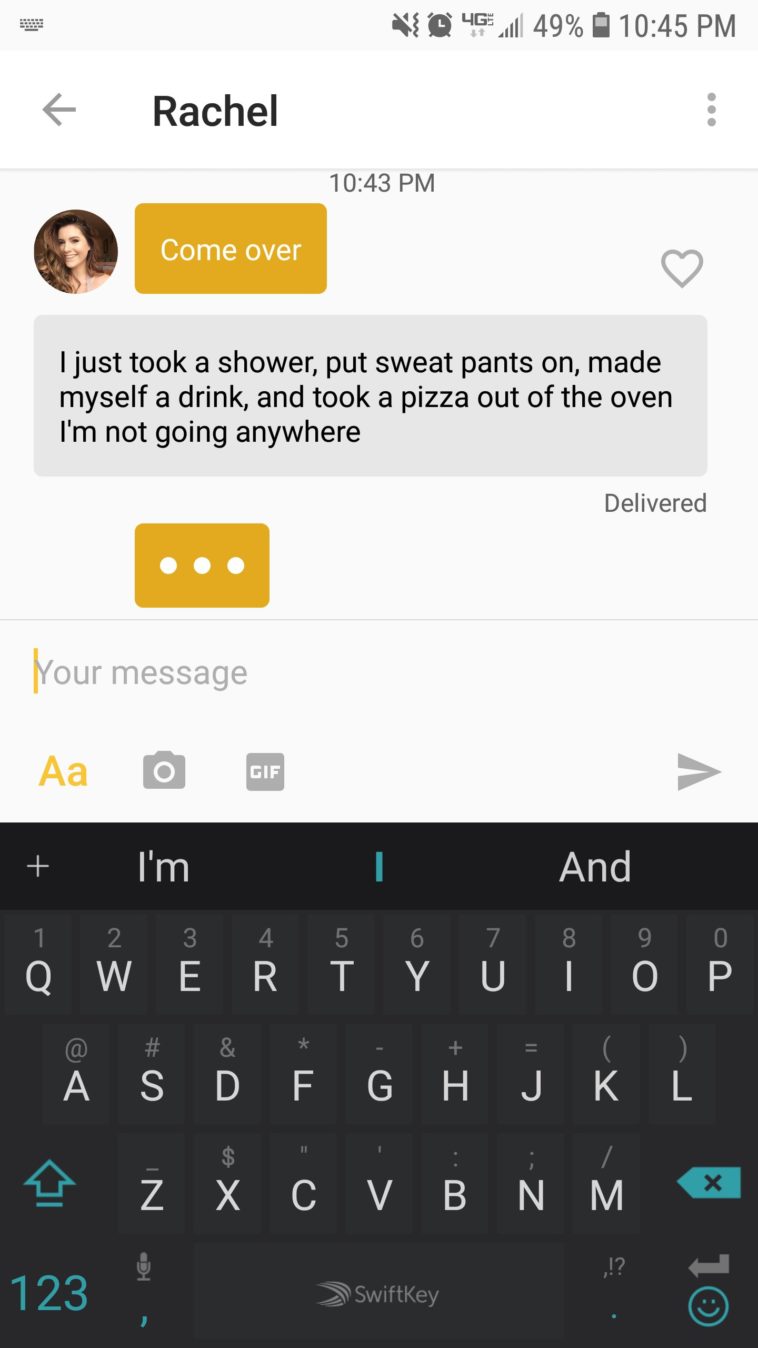Go back from Rachel's chat
The image size is (758, 1348).
click(59, 110)
